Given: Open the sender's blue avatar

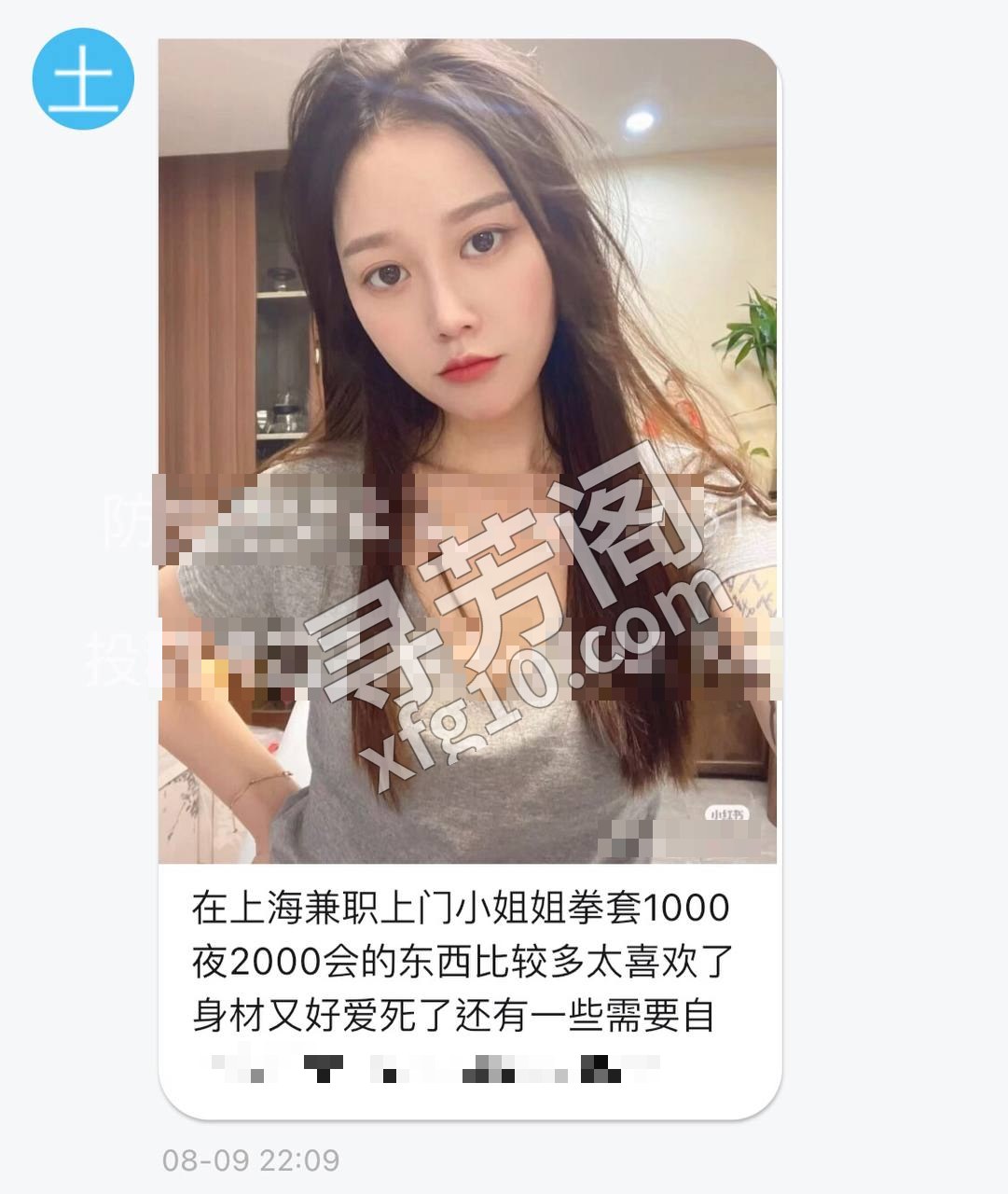Looking at the screenshot, I should [x=83, y=78].
